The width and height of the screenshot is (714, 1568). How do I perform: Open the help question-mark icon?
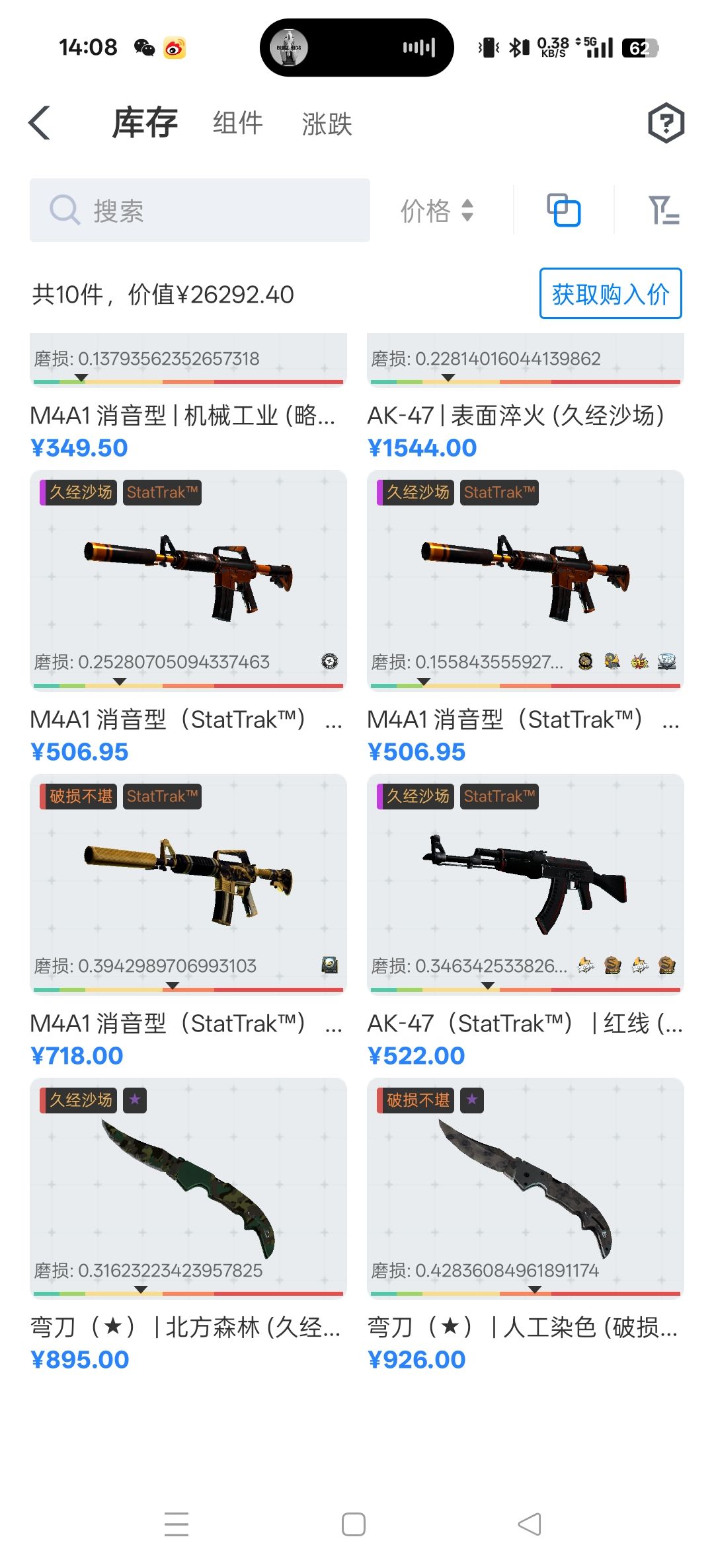click(x=665, y=123)
